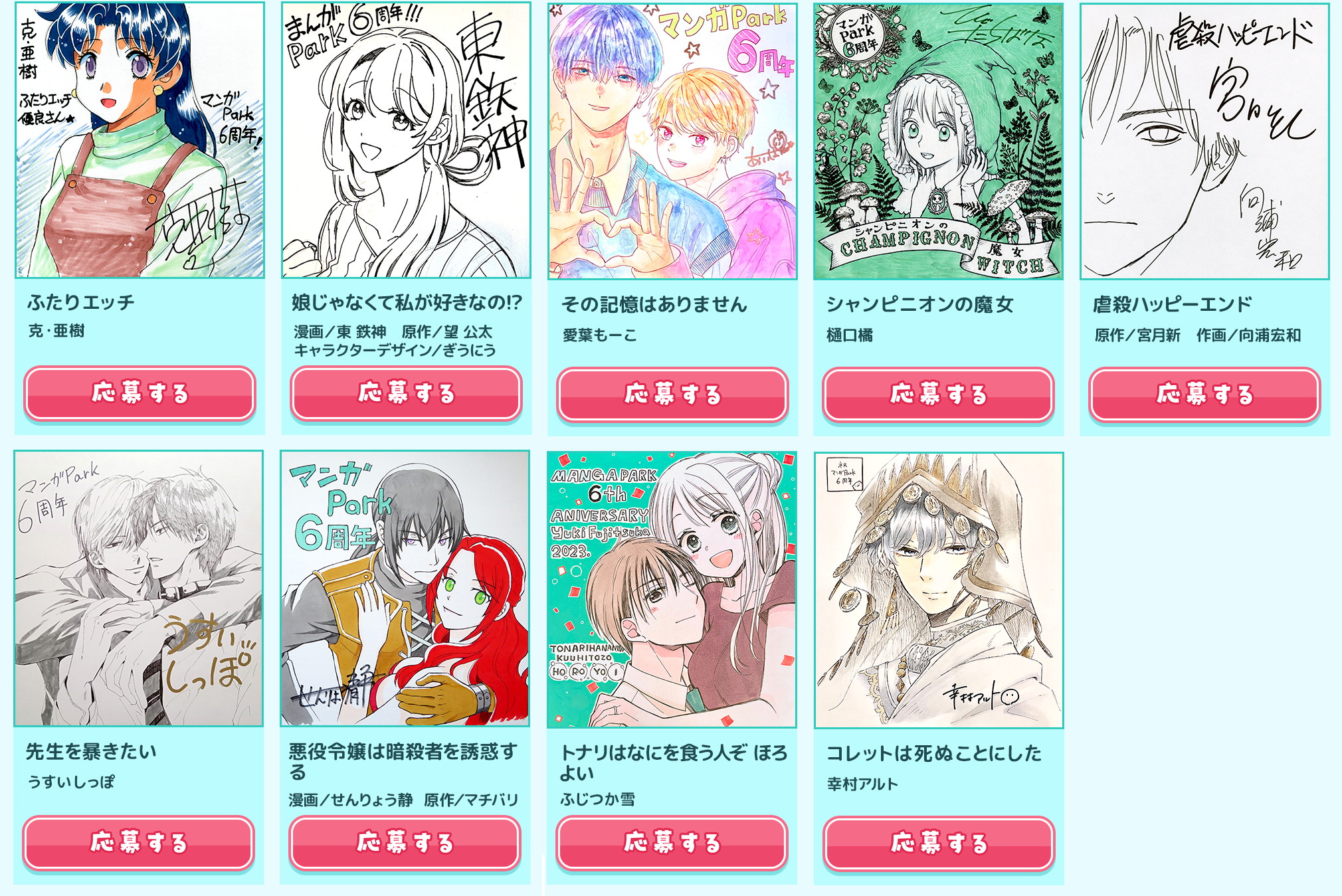Screen dimensions: 1342x896
Task: Open the ふたりエッチ illustration tile
Action: click(140, 140)
